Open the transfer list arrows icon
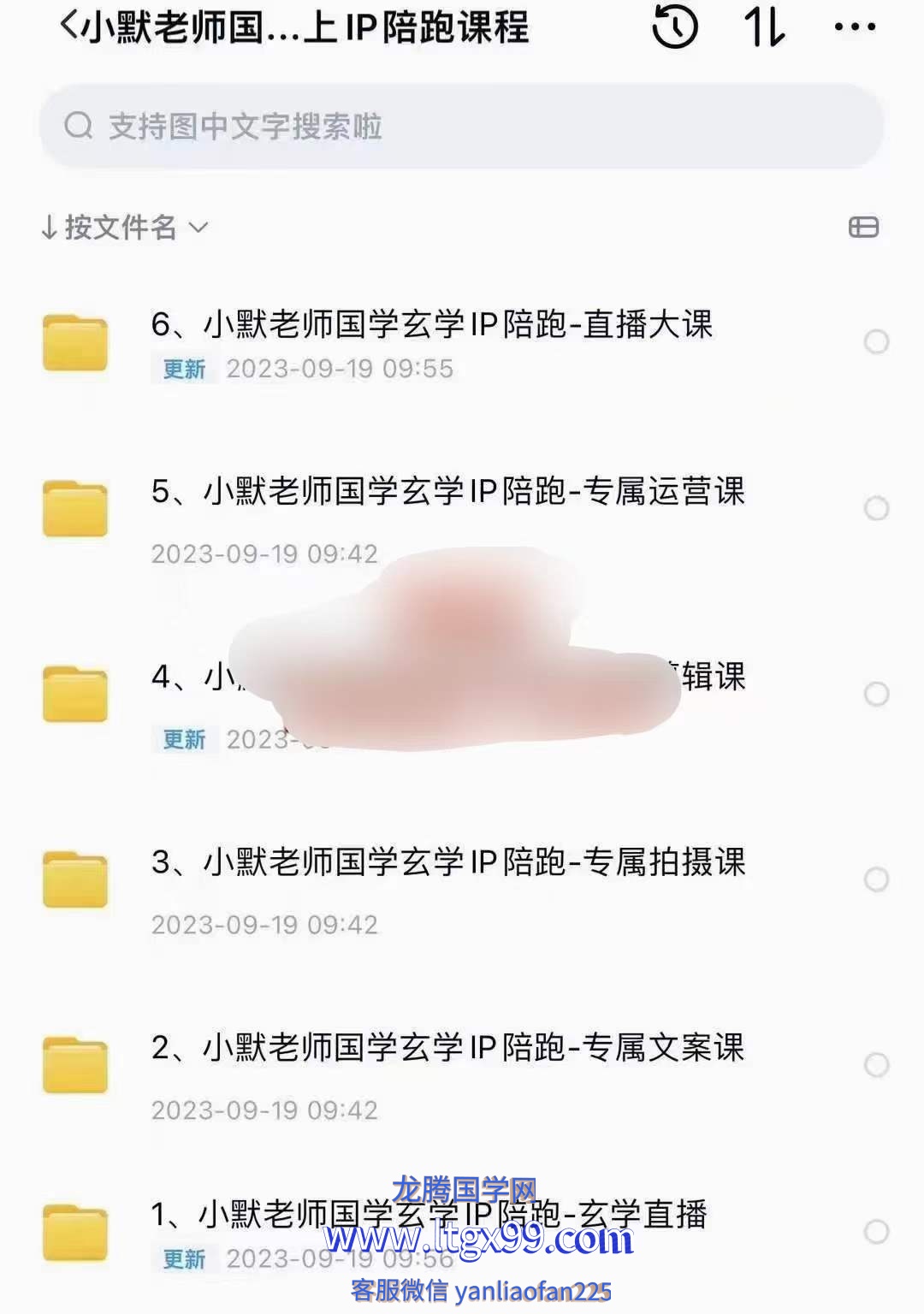 click(764, 27)
